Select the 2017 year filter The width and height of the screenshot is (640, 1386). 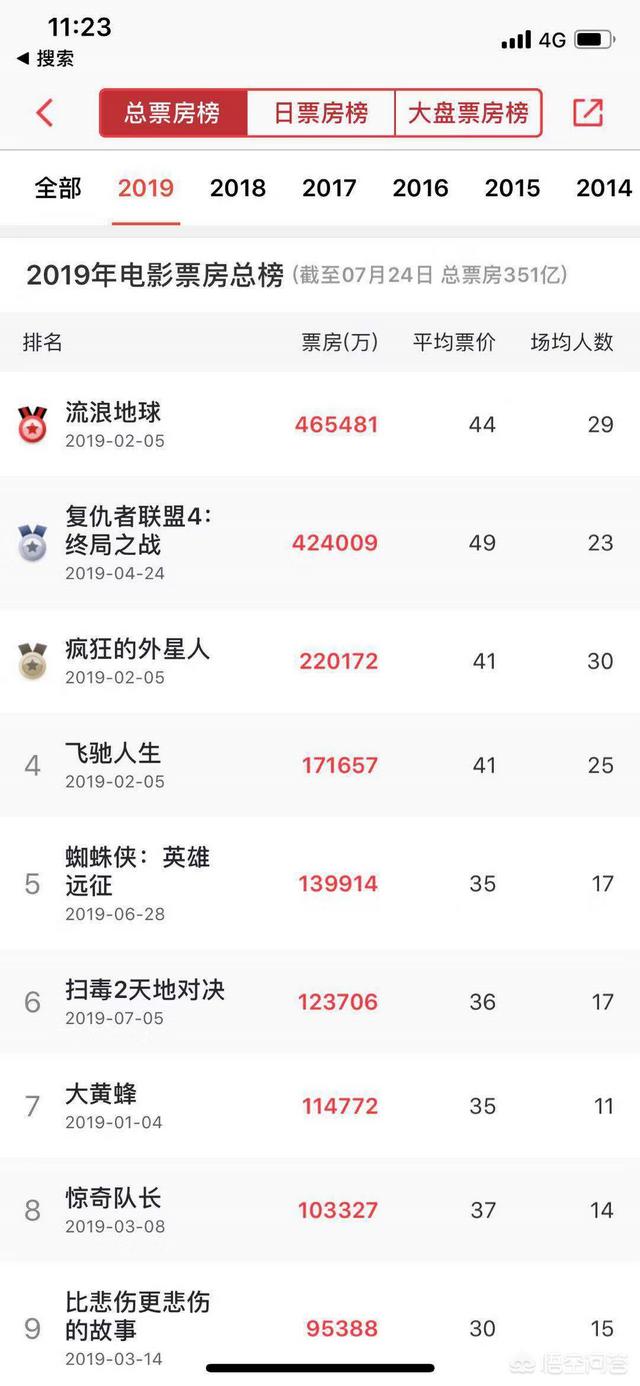[329, 188]
